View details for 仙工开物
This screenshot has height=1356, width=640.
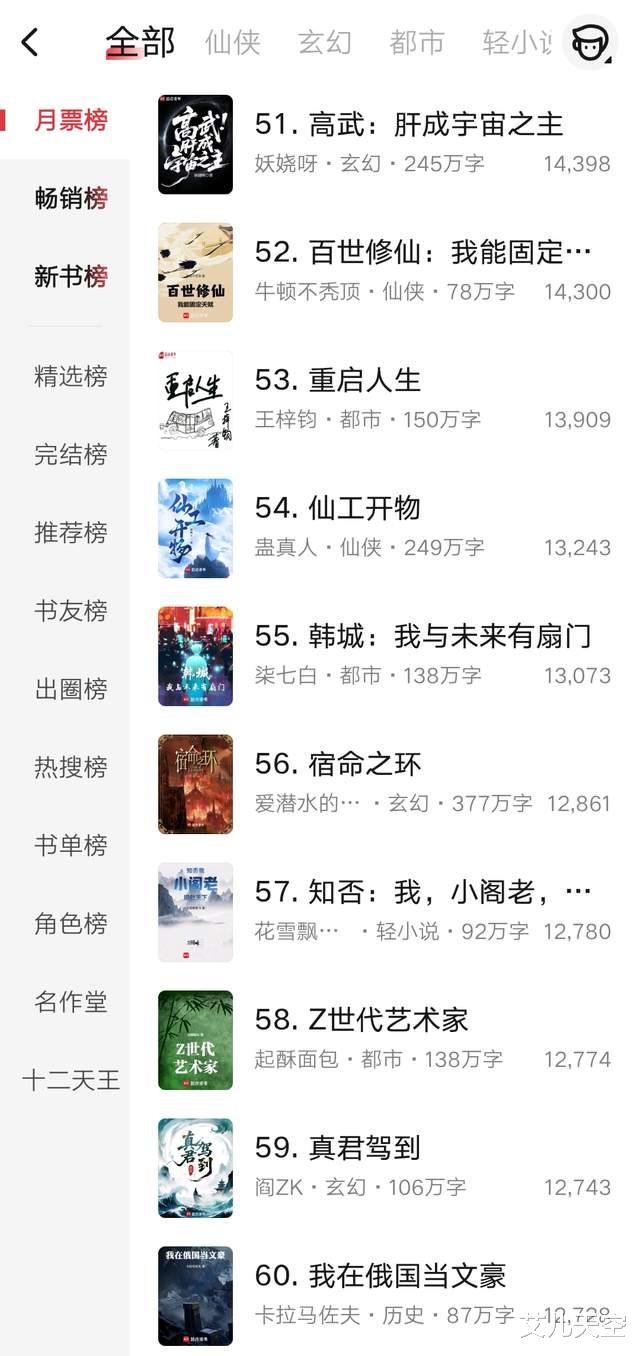(x=338, y=509)
